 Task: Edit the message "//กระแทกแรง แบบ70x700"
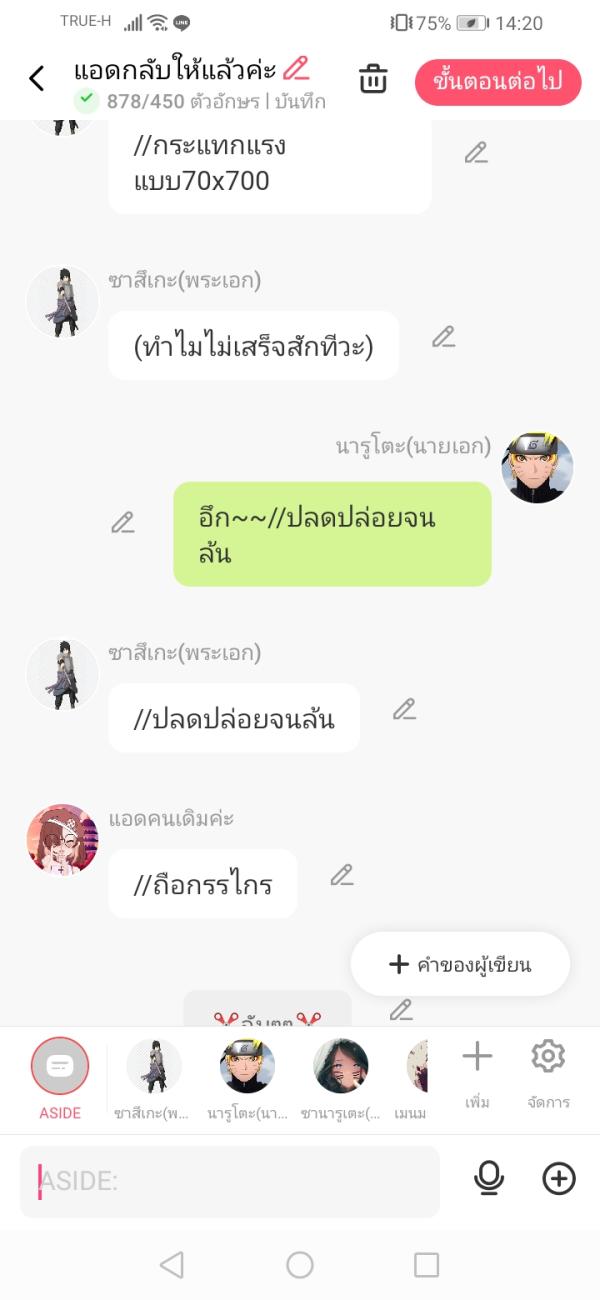476,153
